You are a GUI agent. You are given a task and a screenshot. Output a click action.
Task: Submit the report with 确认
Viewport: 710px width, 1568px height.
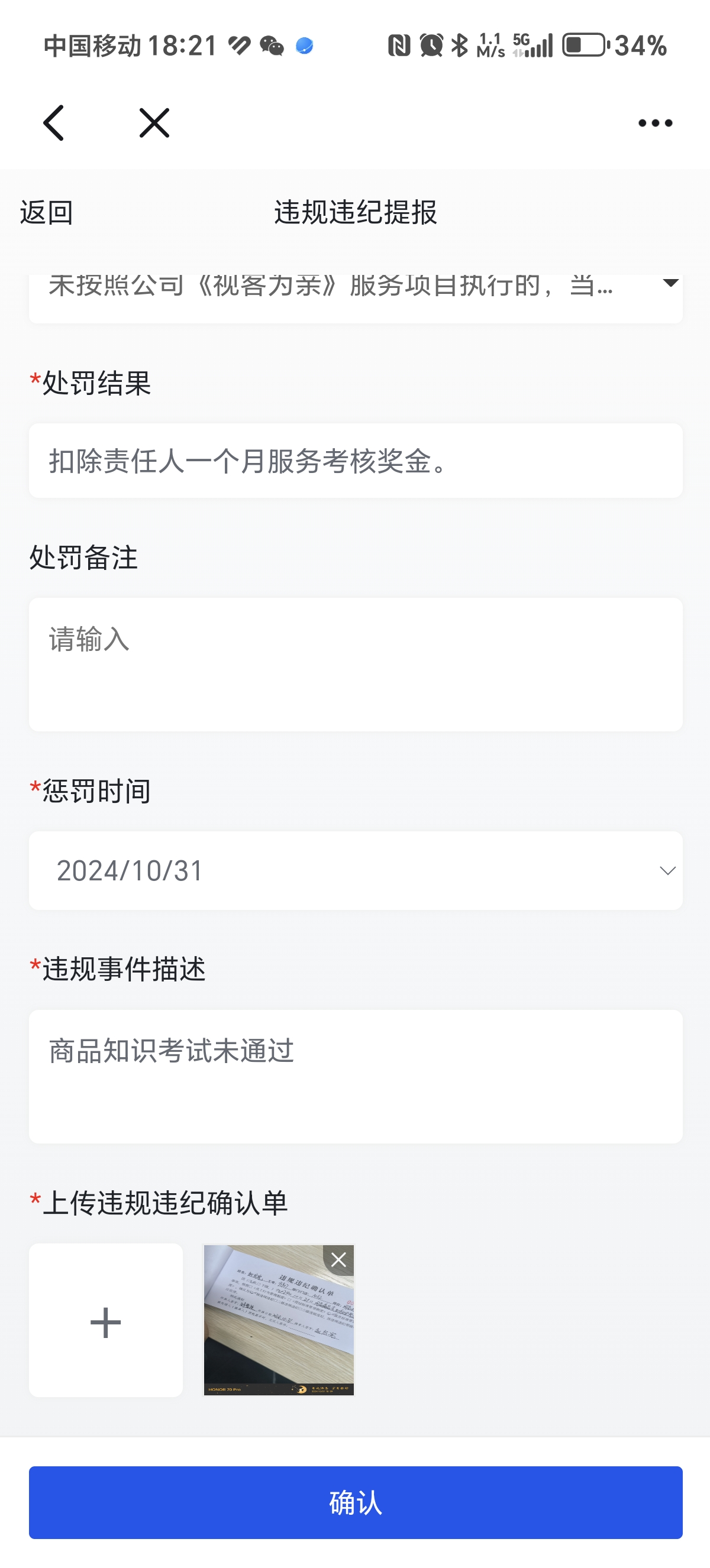click(355, 1503)
